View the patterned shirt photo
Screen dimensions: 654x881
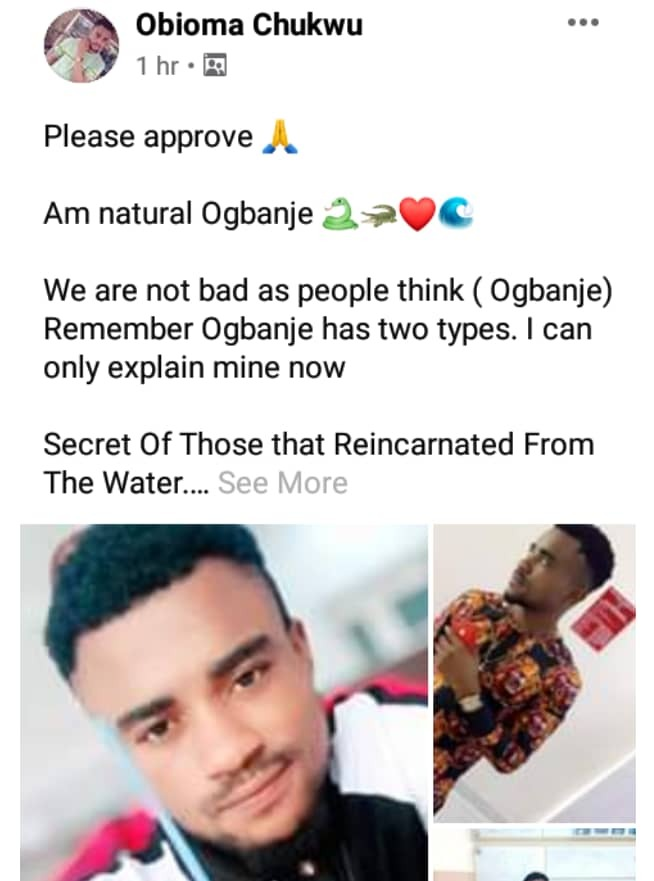(x=534, y=672)
